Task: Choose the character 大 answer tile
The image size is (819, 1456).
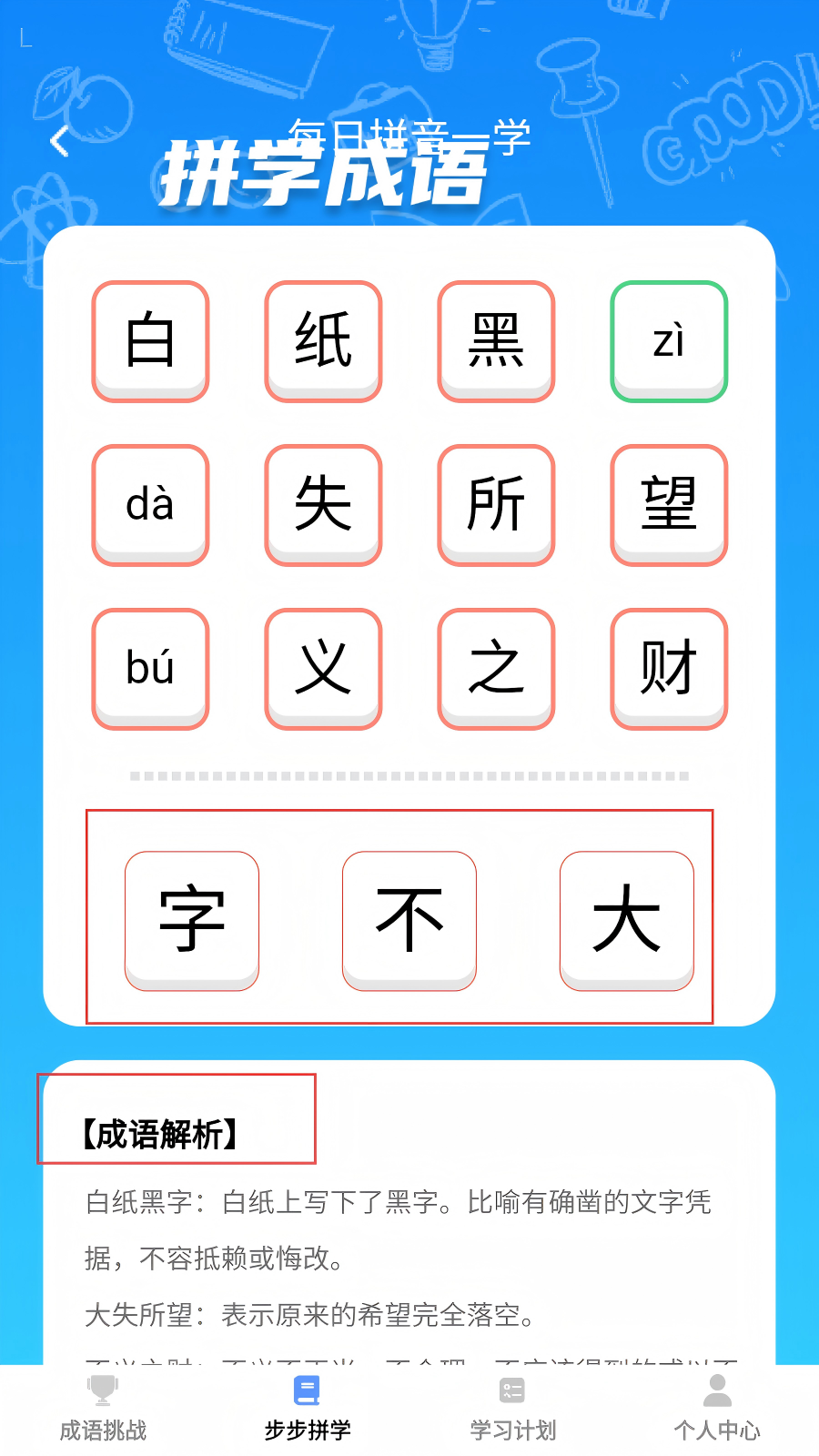Action: click(627, 920)
